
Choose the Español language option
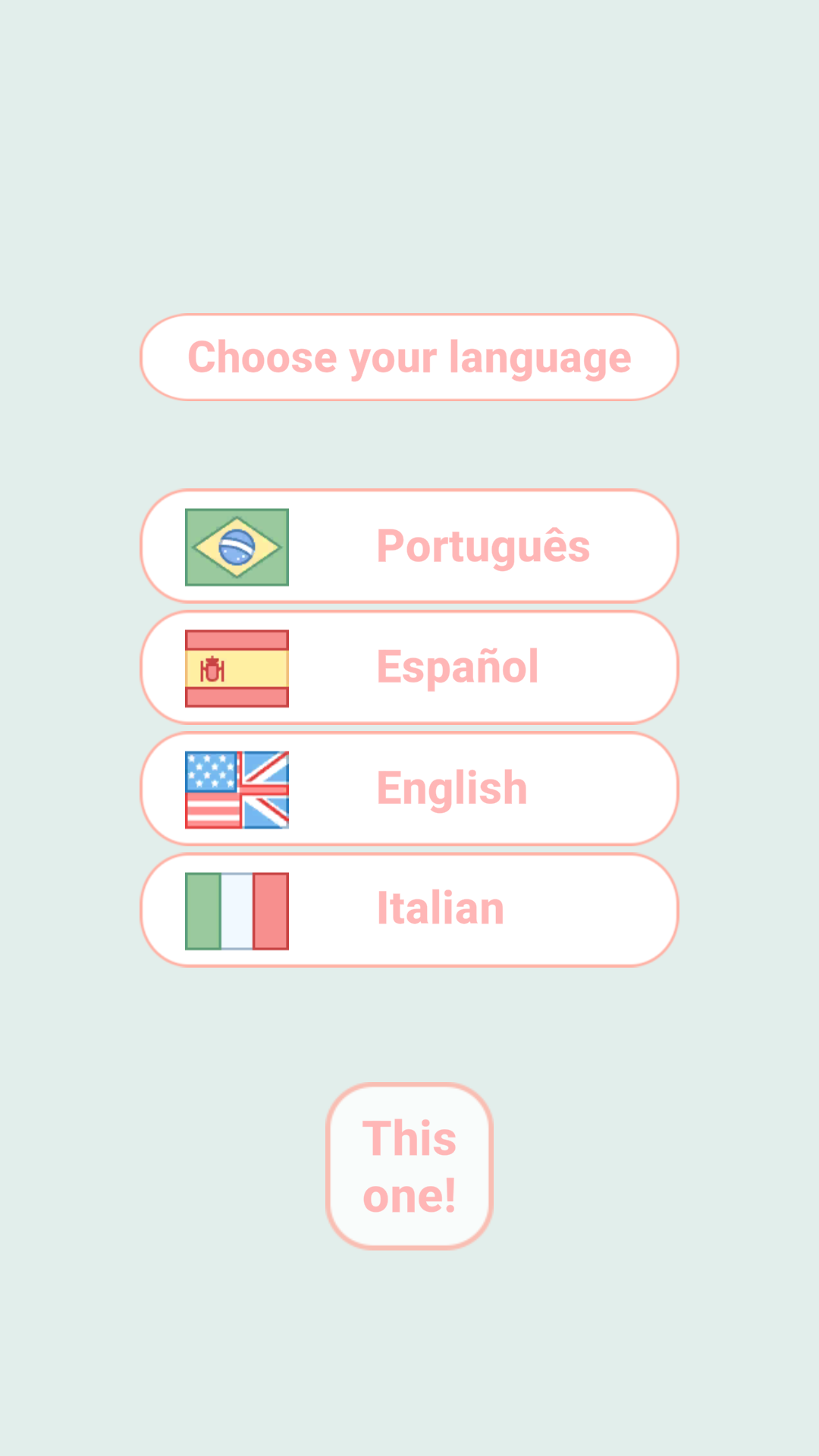coord(409,667)
